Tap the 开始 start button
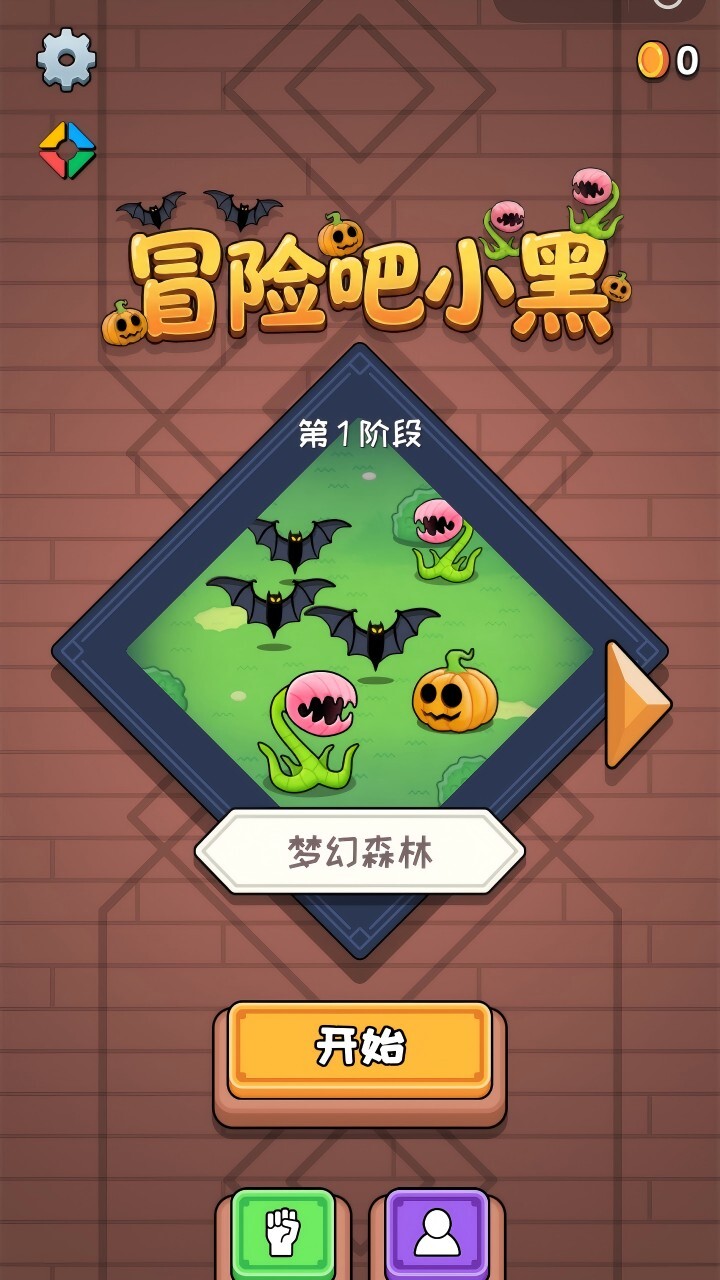Viewport: 720px width, 1280px height. pyautogui.click(x=360, y=1048)
